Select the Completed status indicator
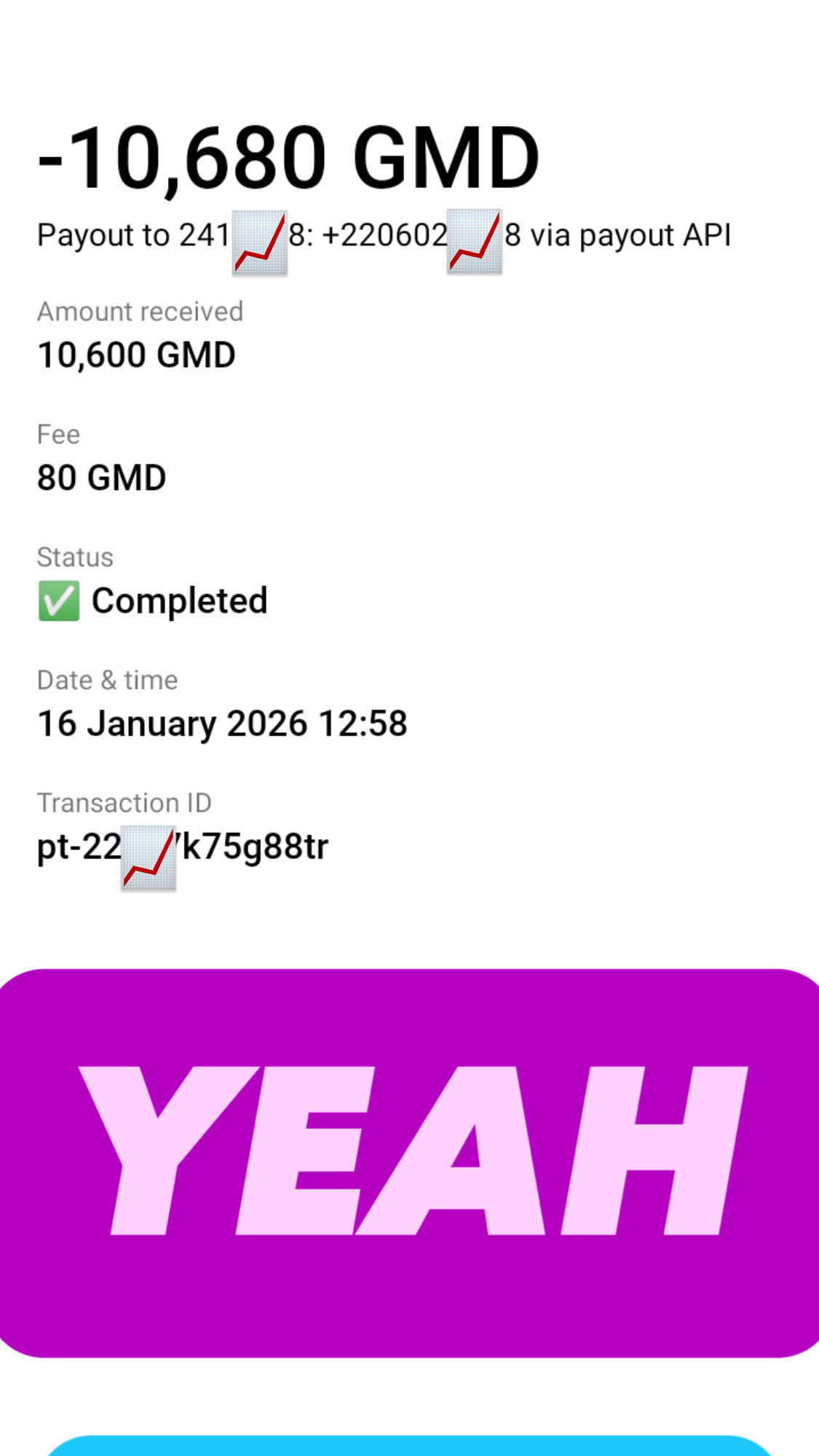 153,601
